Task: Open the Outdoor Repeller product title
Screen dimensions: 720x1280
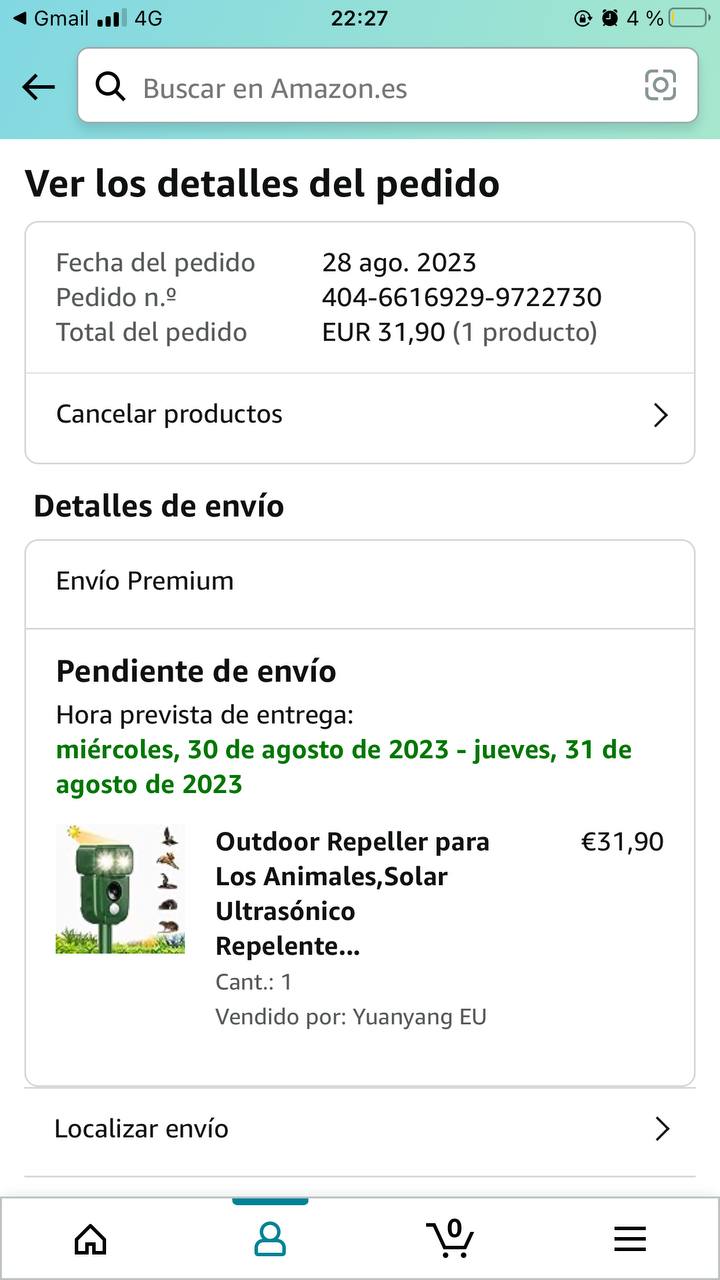Action: 352,894
